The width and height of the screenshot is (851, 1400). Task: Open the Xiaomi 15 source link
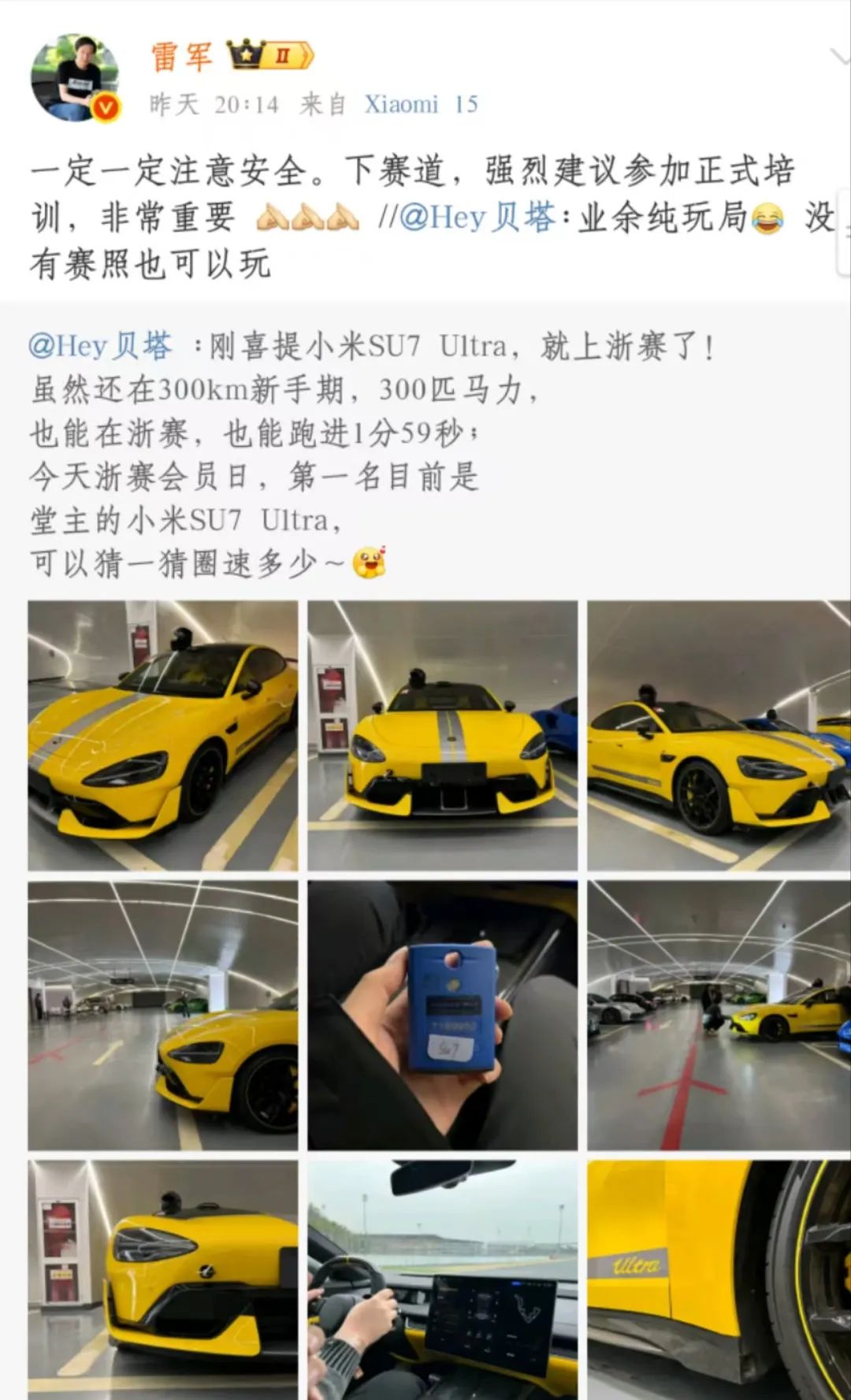tap(421, 104)
